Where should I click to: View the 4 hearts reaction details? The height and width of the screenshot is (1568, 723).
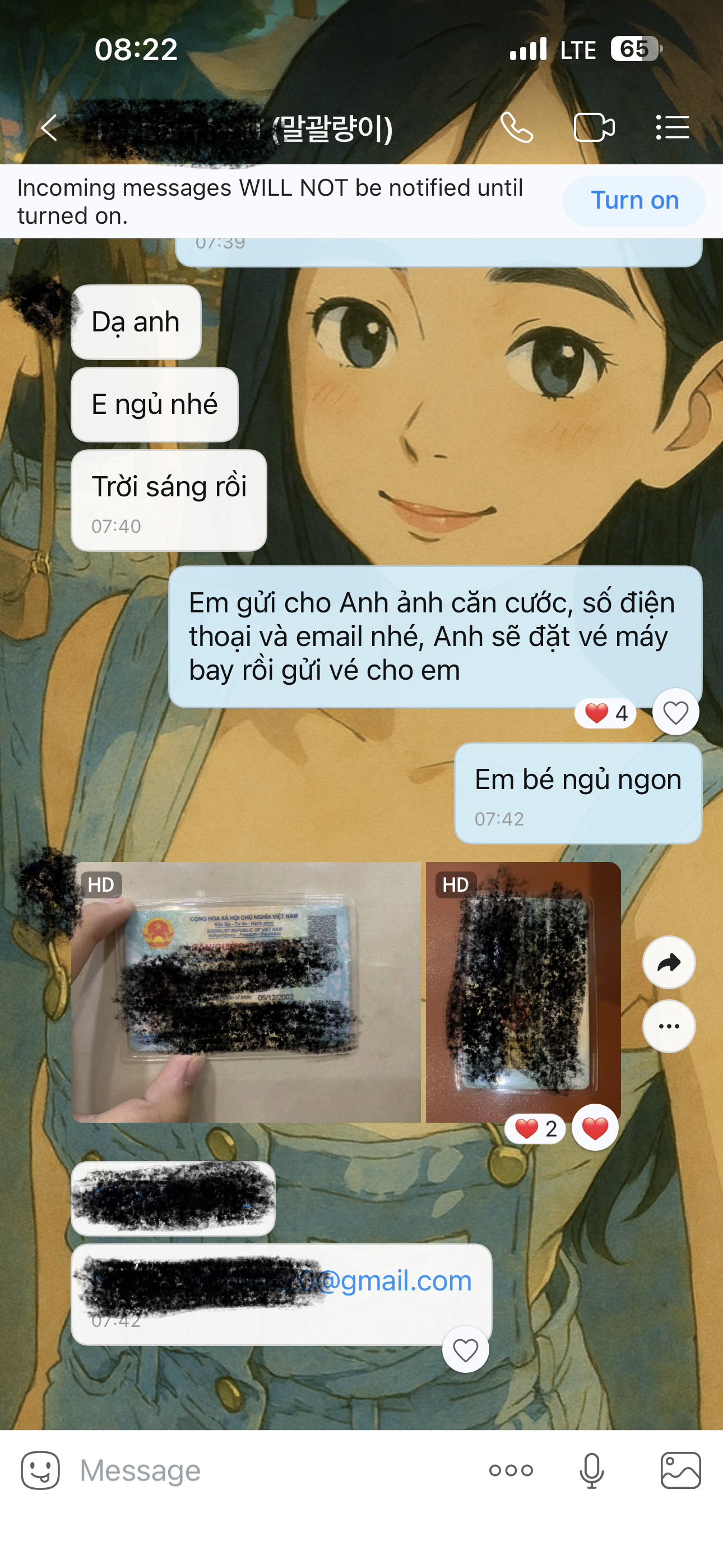[x=605, y=713]
